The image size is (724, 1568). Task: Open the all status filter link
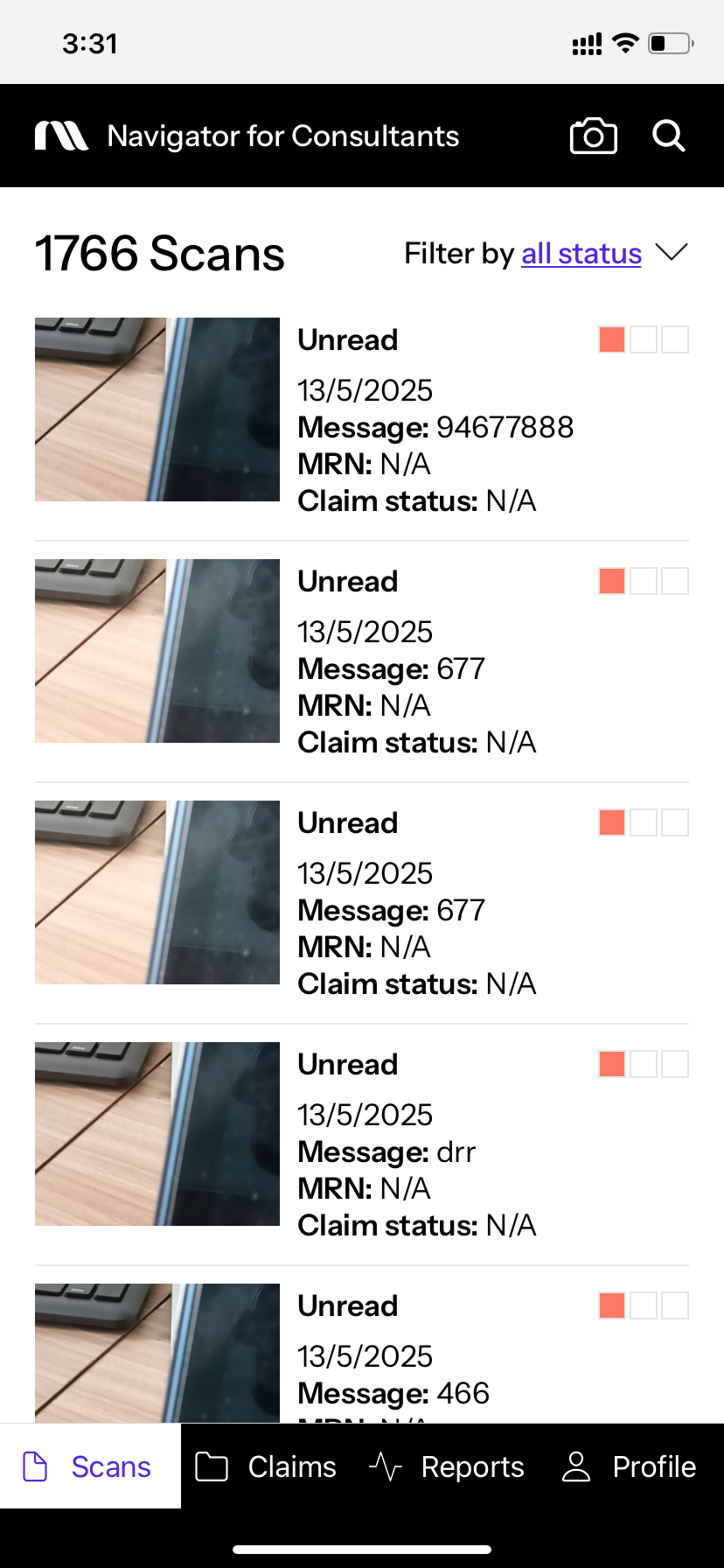(581, 254)
